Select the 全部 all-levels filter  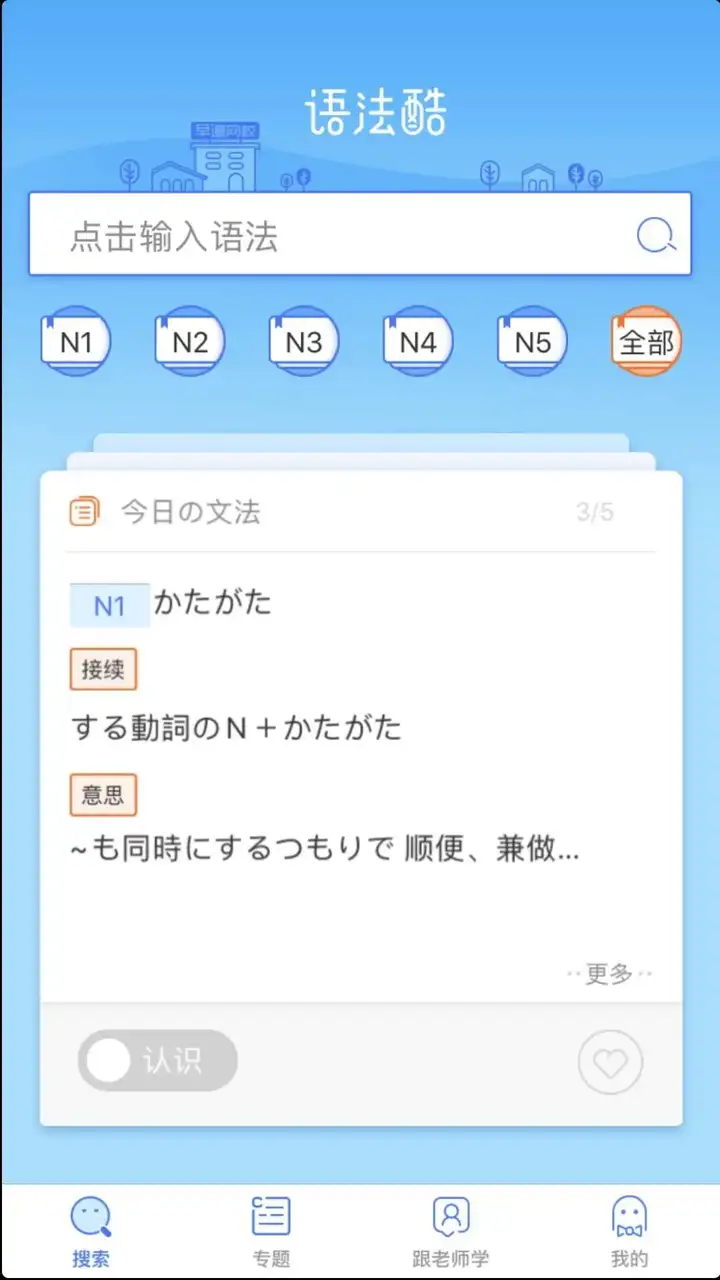pyautogui.click(x=646, y=342)
